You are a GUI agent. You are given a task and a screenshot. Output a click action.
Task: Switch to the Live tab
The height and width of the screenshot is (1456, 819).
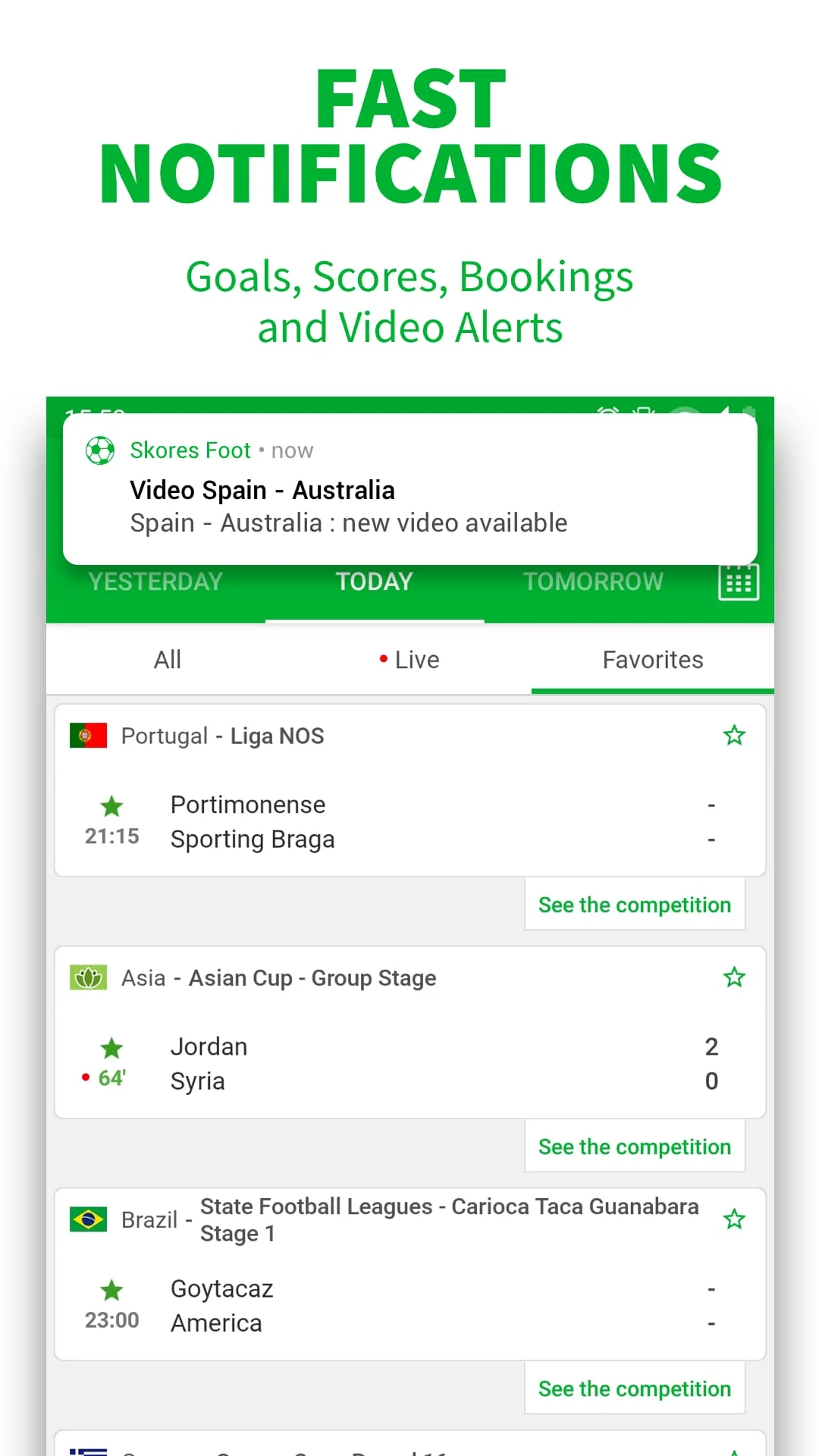(409, 659)
